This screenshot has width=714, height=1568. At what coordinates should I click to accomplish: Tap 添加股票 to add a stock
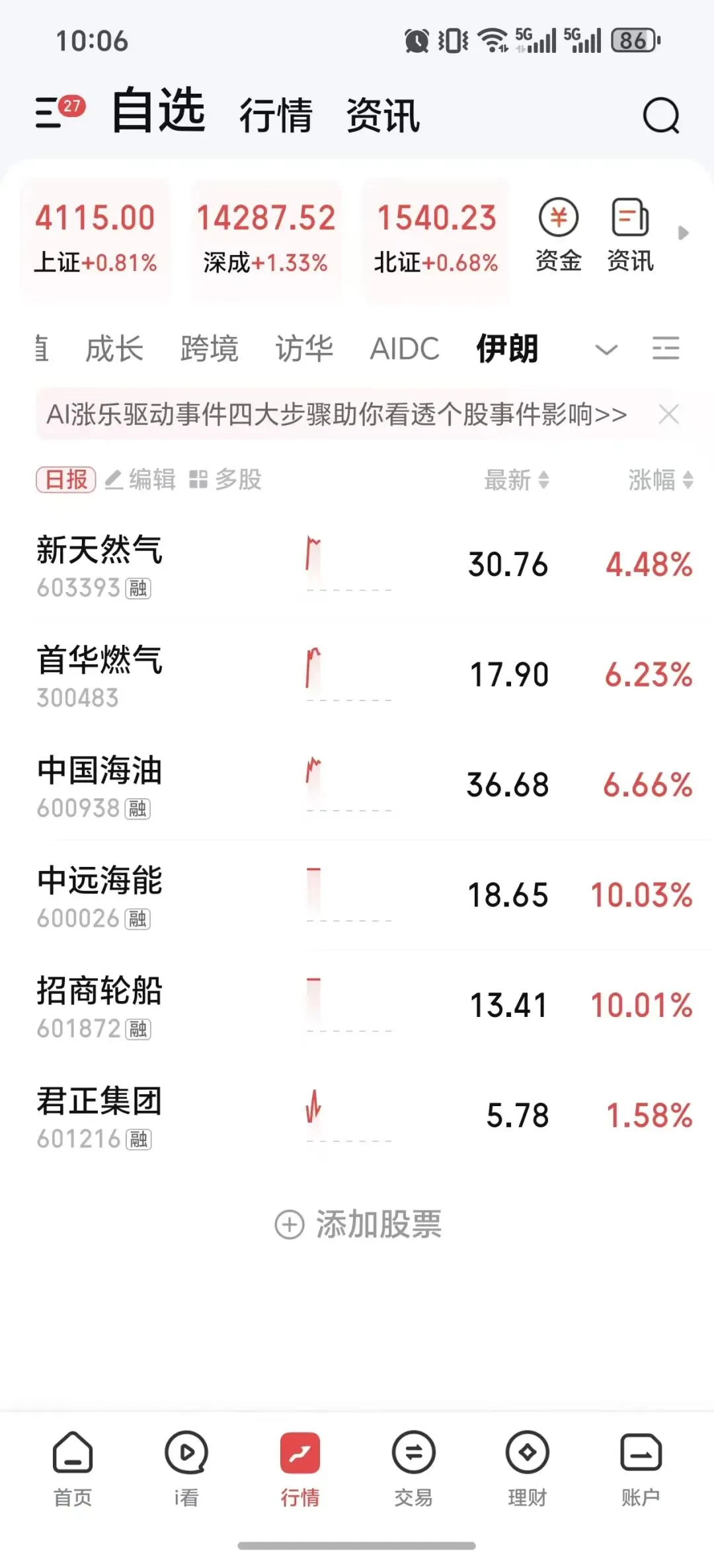(x=358, y=1224)
